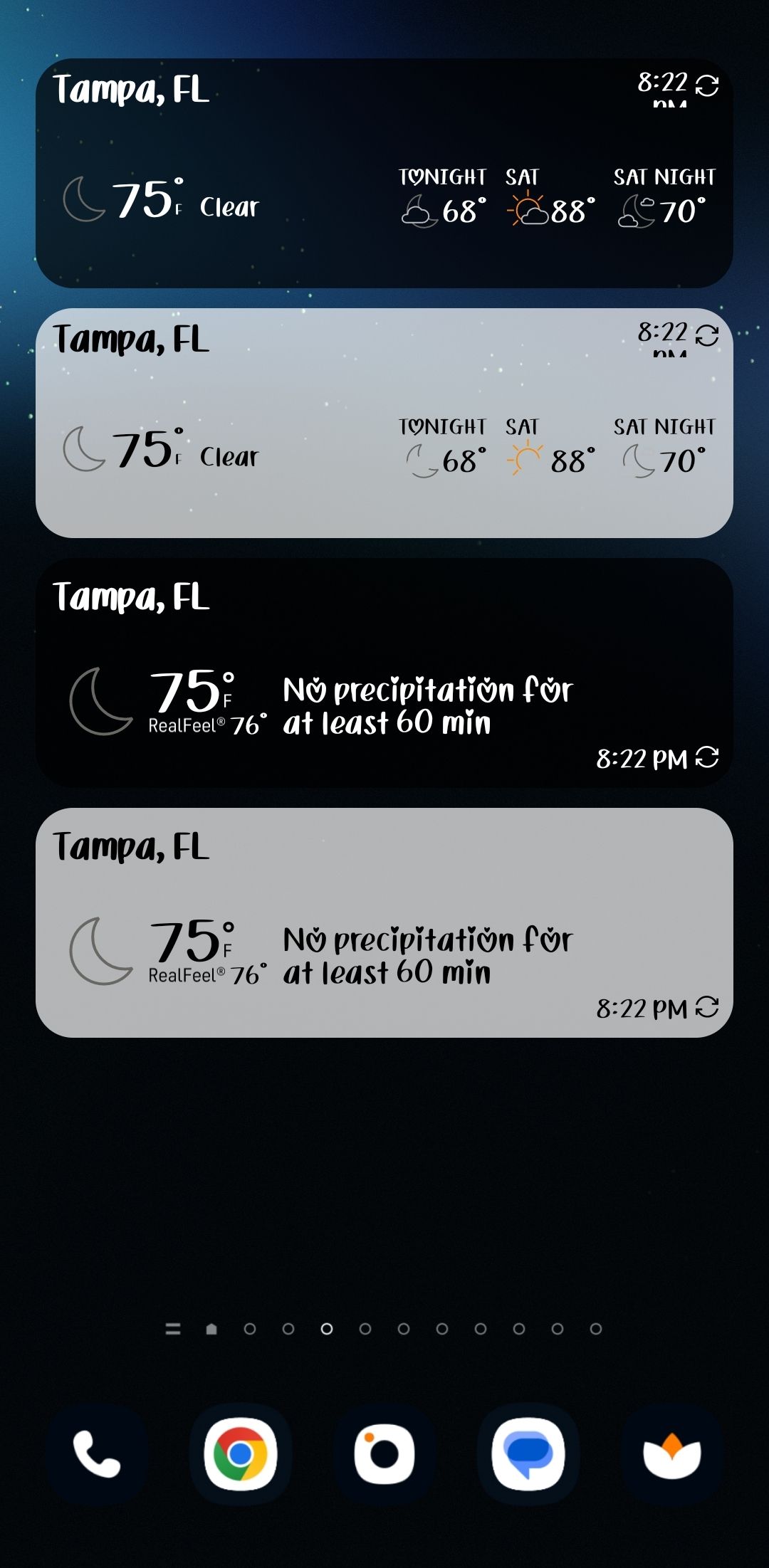The height and width of the screenshot is (1568, 769).
Task: Open the light forecast widget showing TONIGHT 68°
Action: (384, 423)
